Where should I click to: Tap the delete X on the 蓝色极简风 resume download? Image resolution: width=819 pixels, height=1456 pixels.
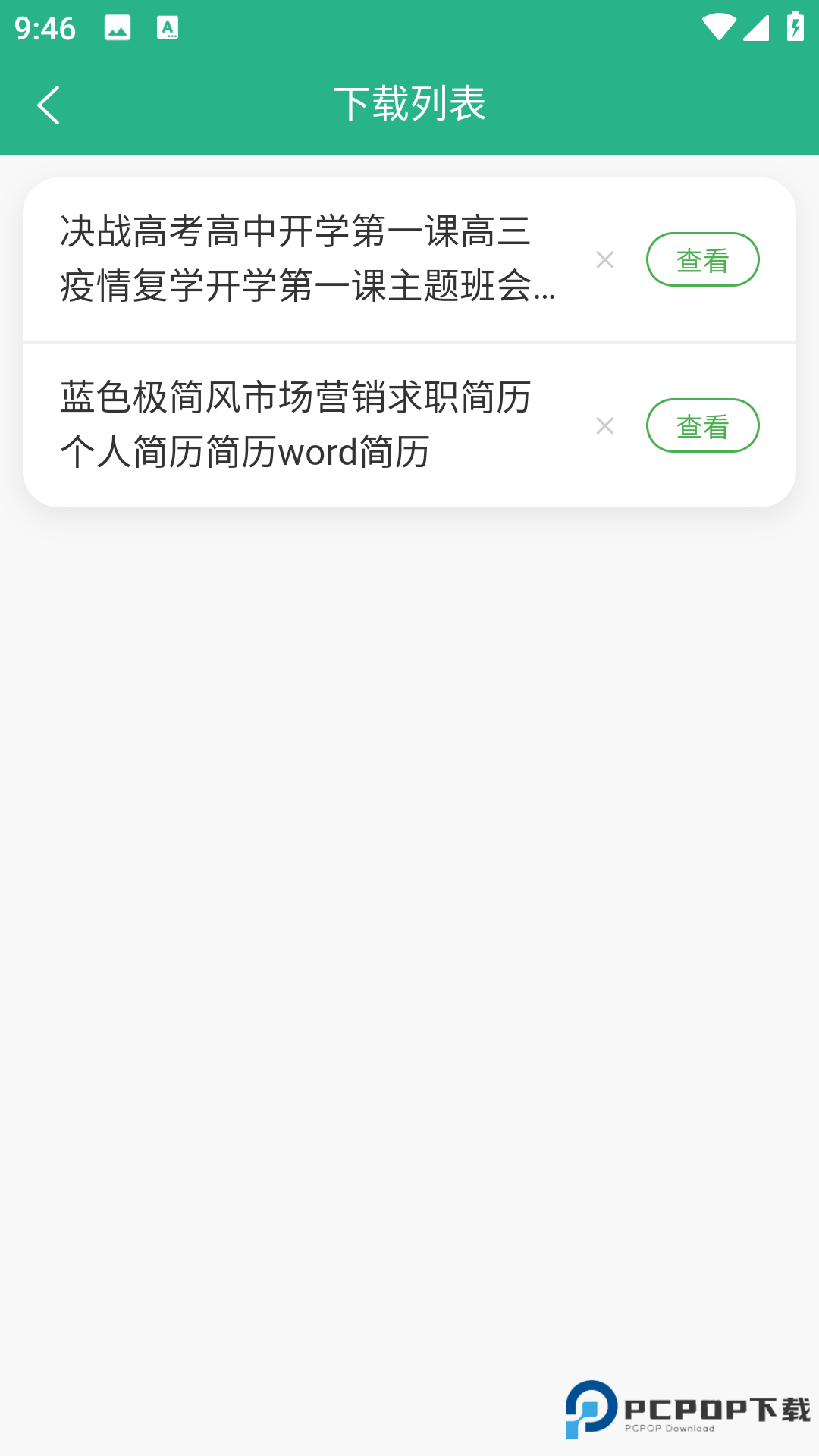[604, 425]
